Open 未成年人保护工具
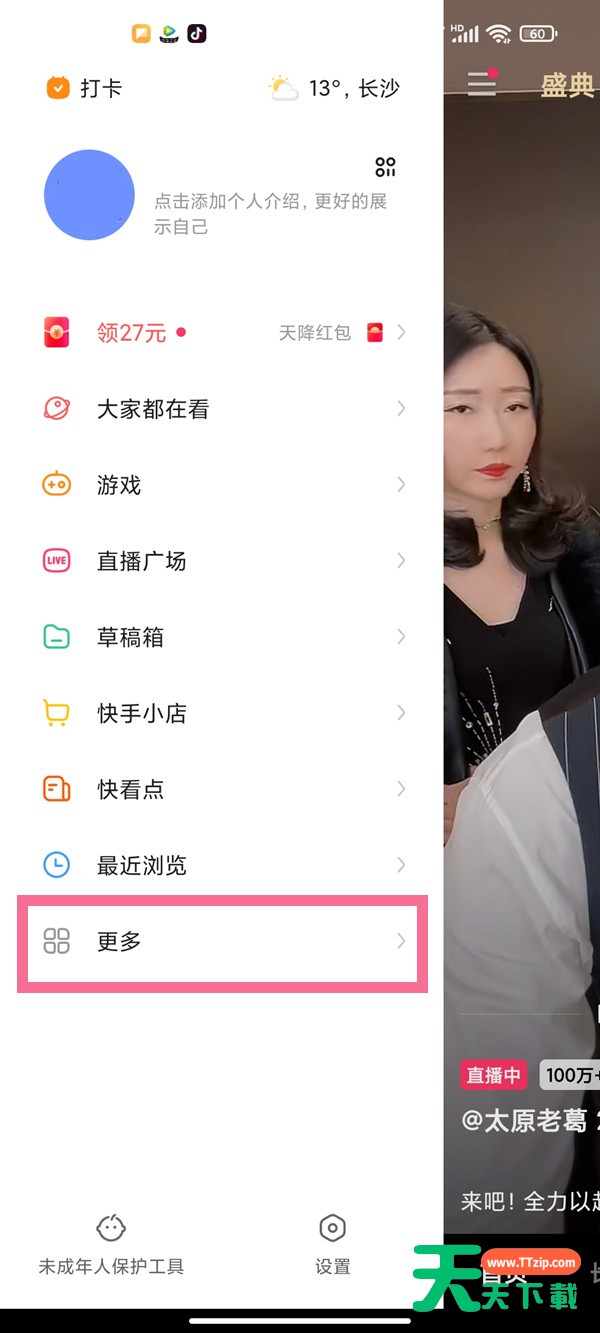Viewport: 600px width, 1333px height. tap(111, 1245)
